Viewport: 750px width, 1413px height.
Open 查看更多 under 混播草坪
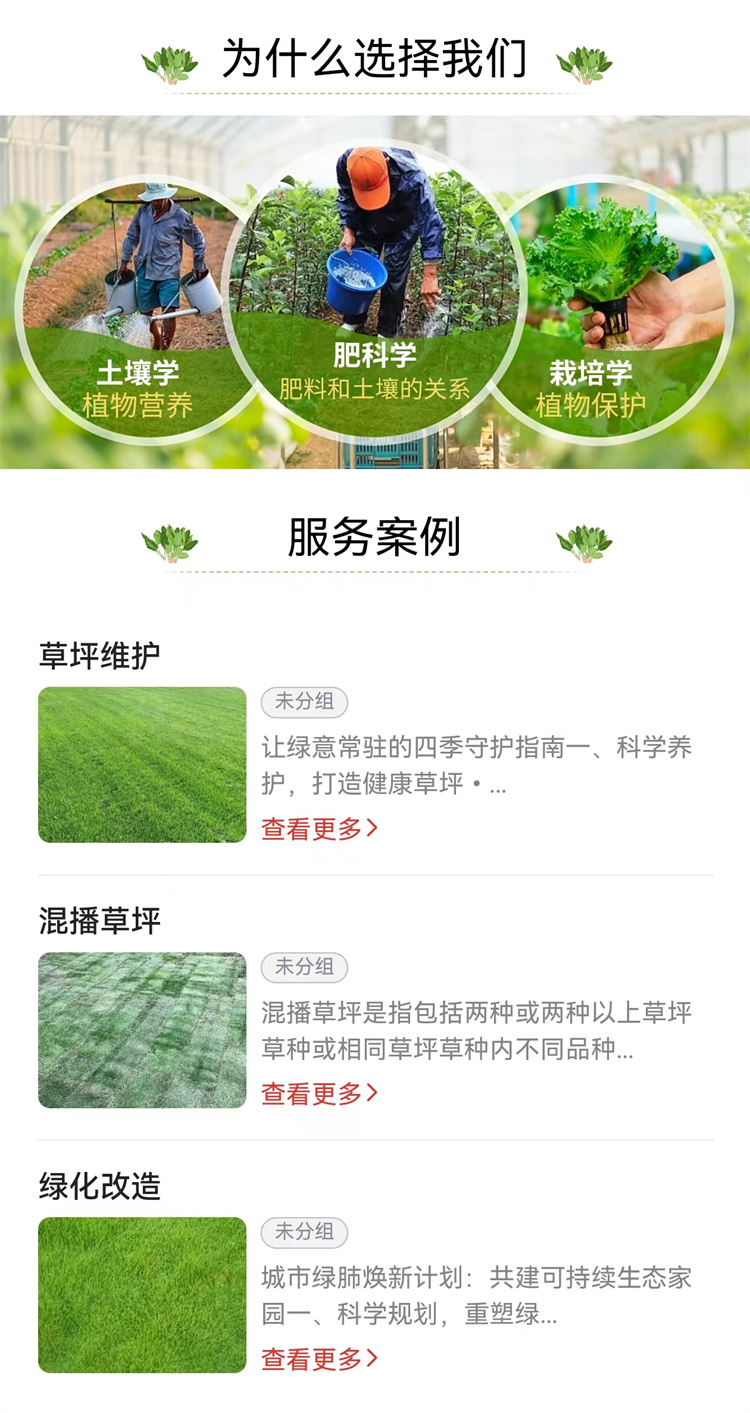319,1093
